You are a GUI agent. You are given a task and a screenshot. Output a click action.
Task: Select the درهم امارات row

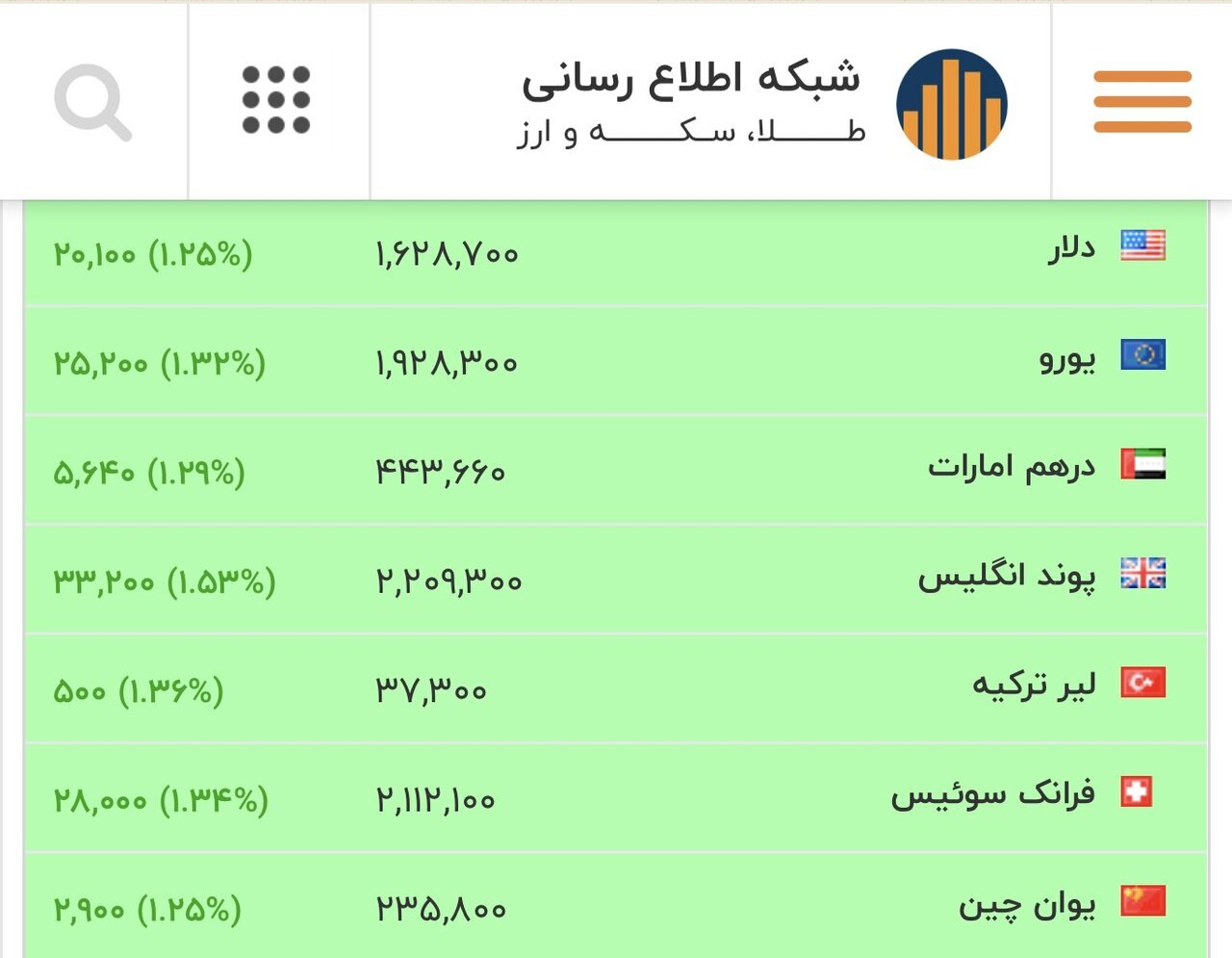click(x=1011, y=468)
